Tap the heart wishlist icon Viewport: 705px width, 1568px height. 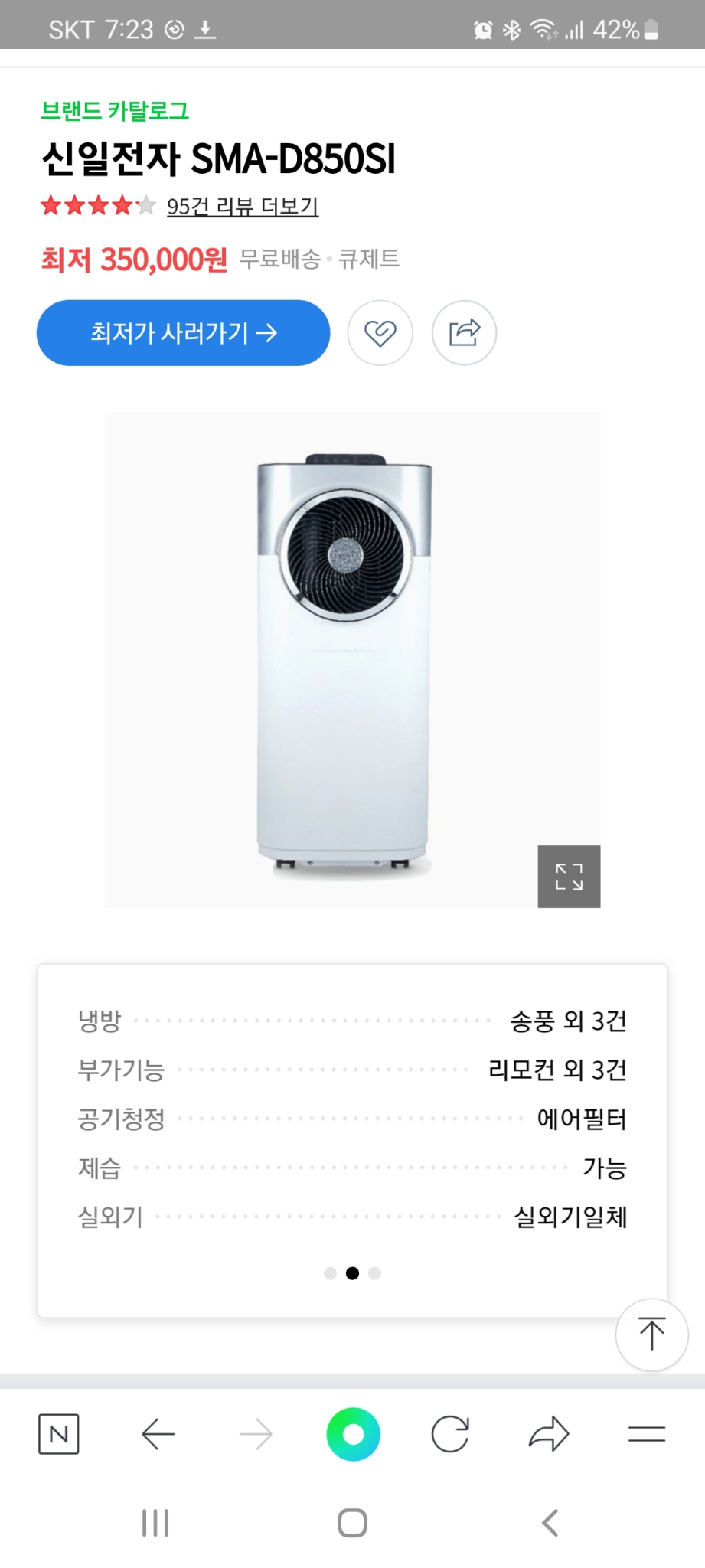pos(380,333)
